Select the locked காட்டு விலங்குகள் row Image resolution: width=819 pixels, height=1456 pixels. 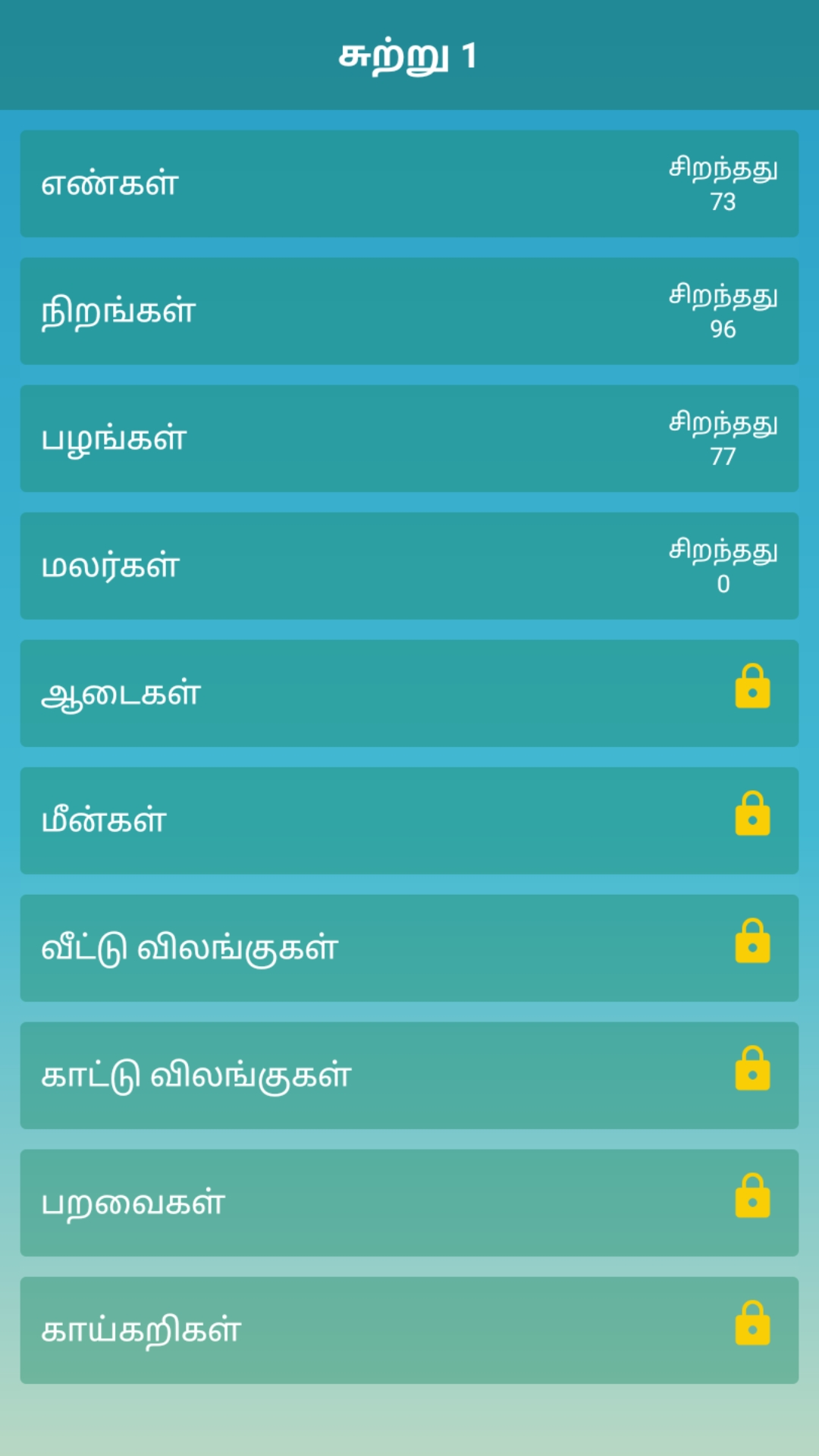(x=409, y=1075)
